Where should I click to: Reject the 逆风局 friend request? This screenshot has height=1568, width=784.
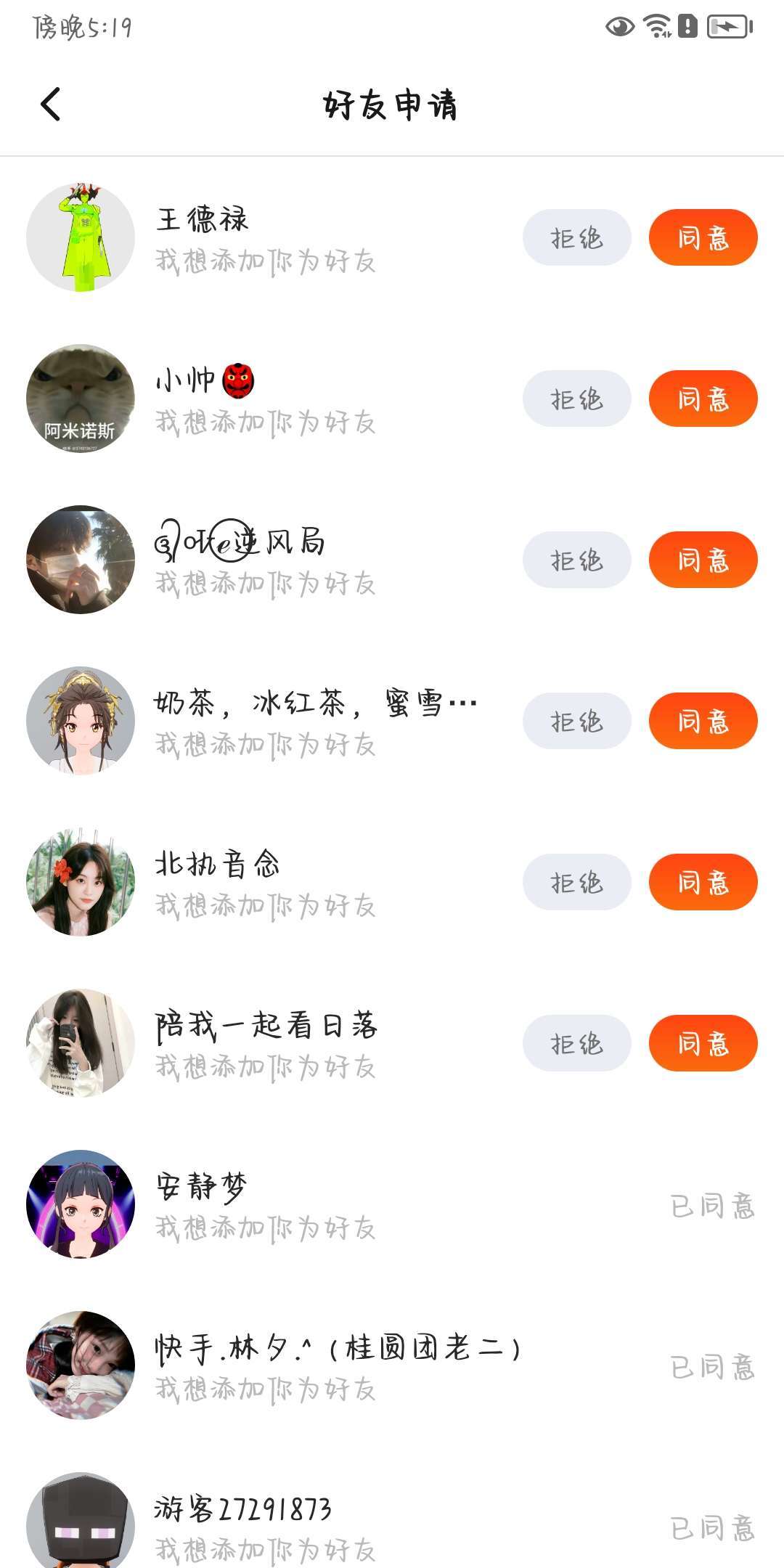point(576,560)
